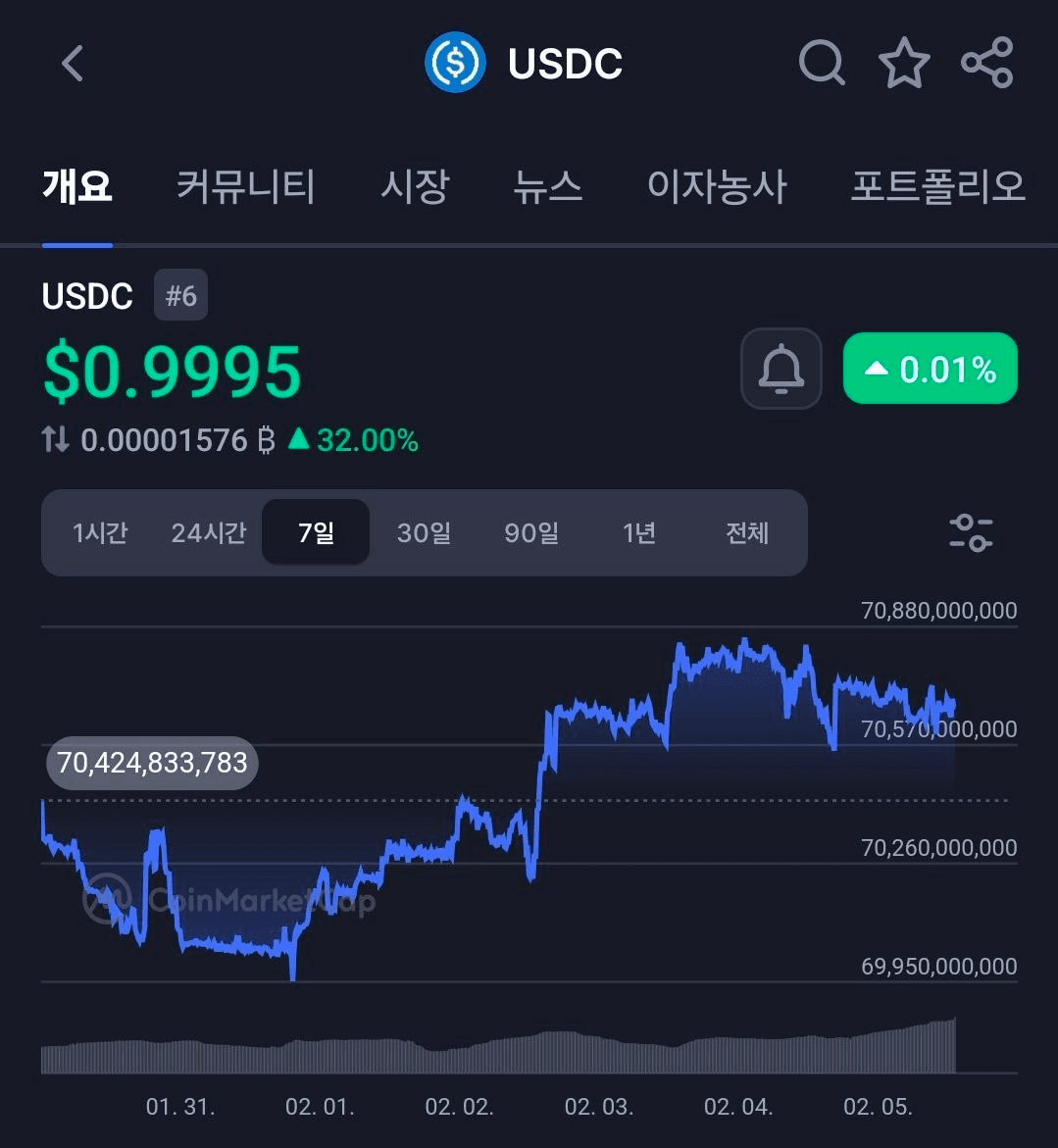This screenshot has height=1148, width=1058.
Task: Set a price alert with the bell icon
Action: pos(781,369)
